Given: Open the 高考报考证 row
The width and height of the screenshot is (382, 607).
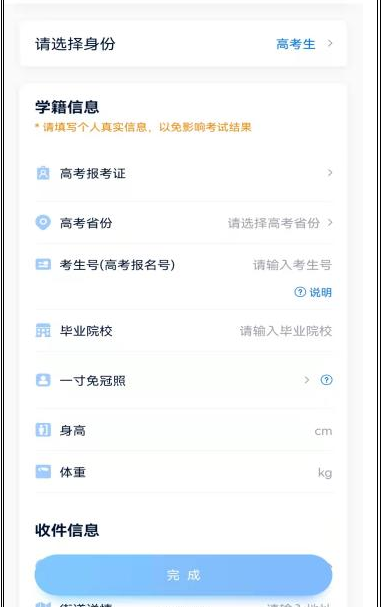Looking at the screenshot, I should click(183, 173).
